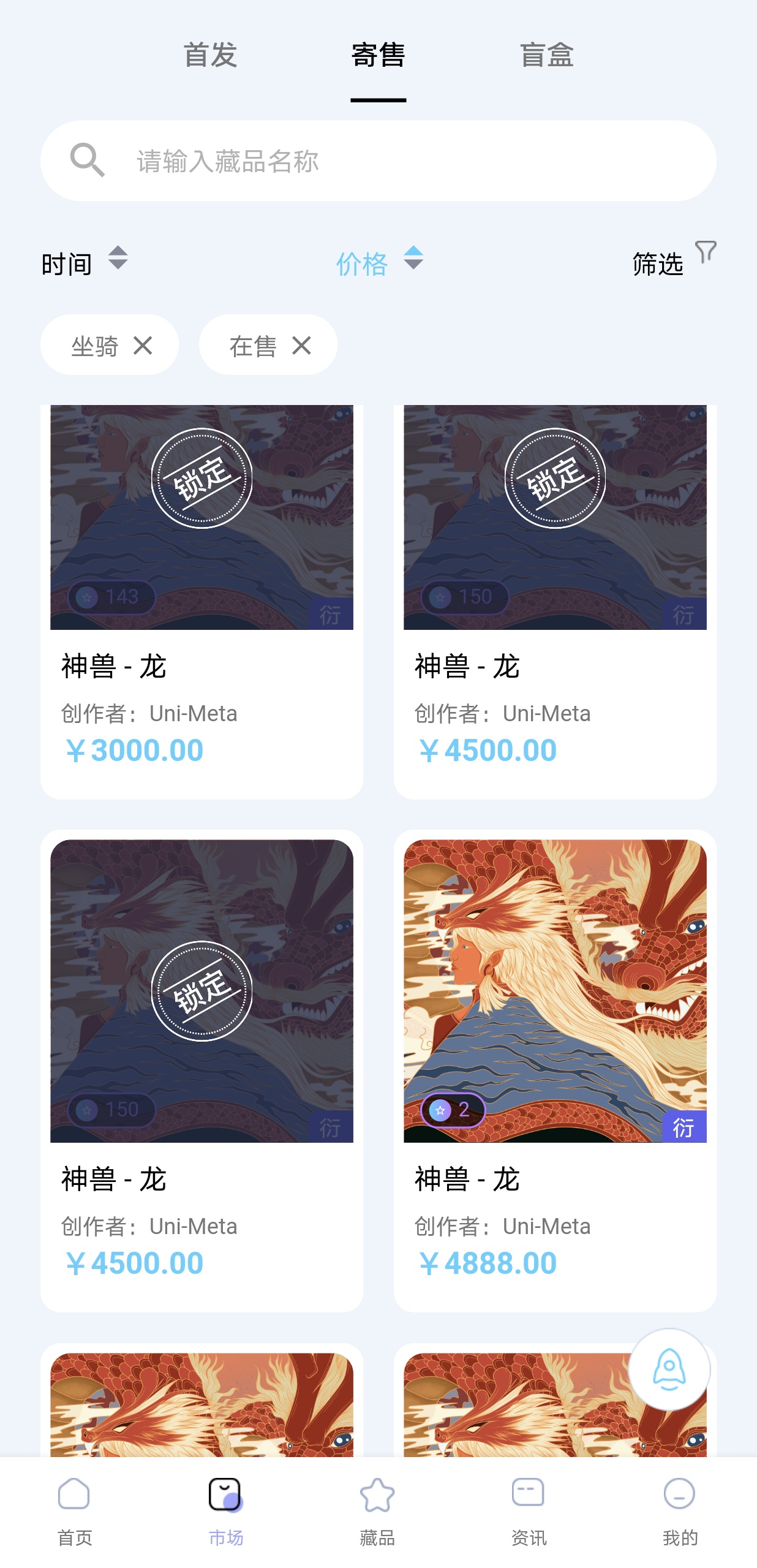
Task: Tap the 请输入藏品名称 search field
Action: (378, 161)
